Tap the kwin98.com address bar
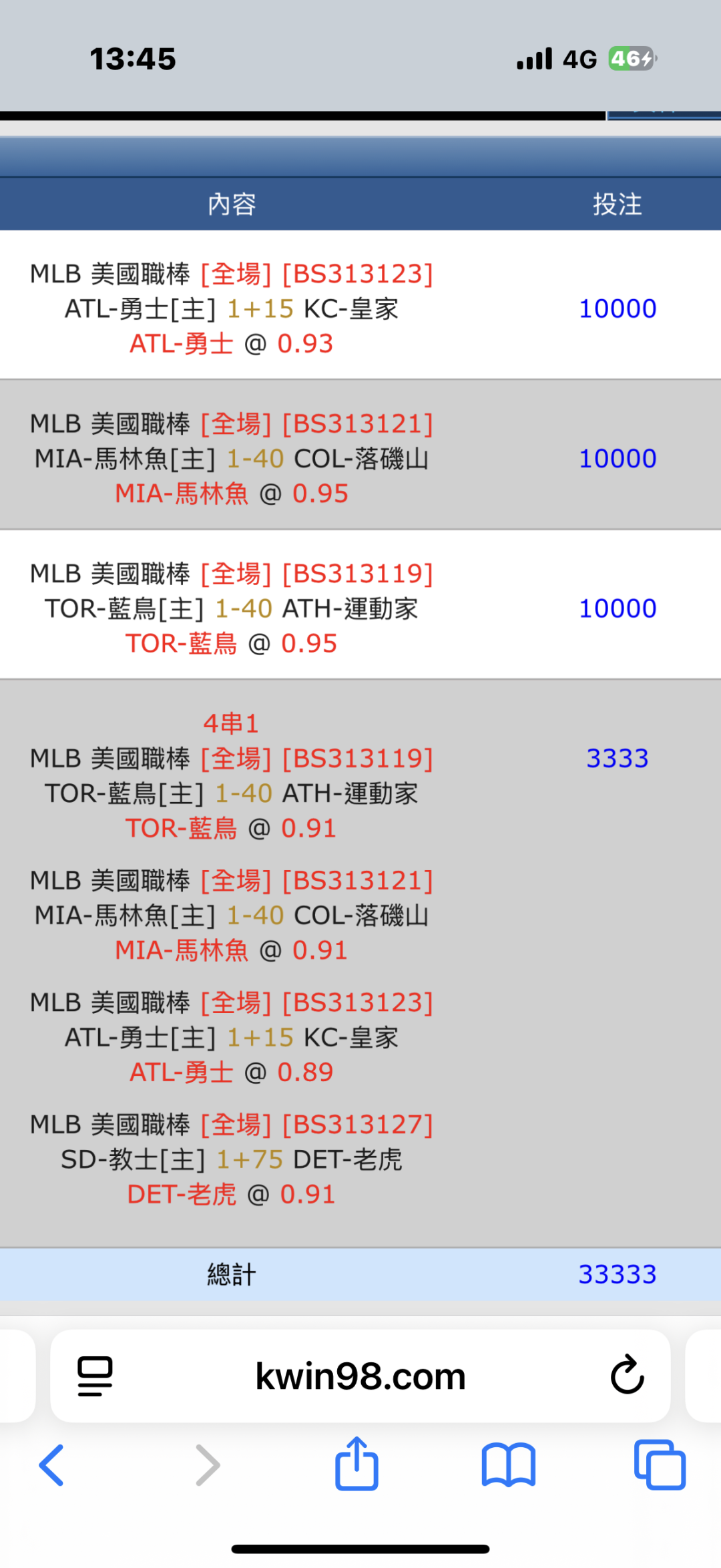Viewport: 721px width, 1568px height. 360,1376
